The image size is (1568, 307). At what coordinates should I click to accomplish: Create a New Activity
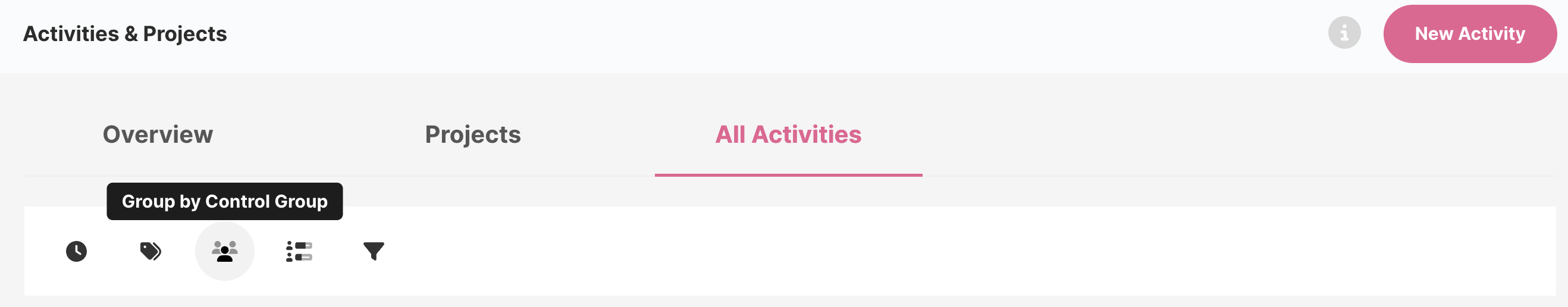pos(1469,33)
